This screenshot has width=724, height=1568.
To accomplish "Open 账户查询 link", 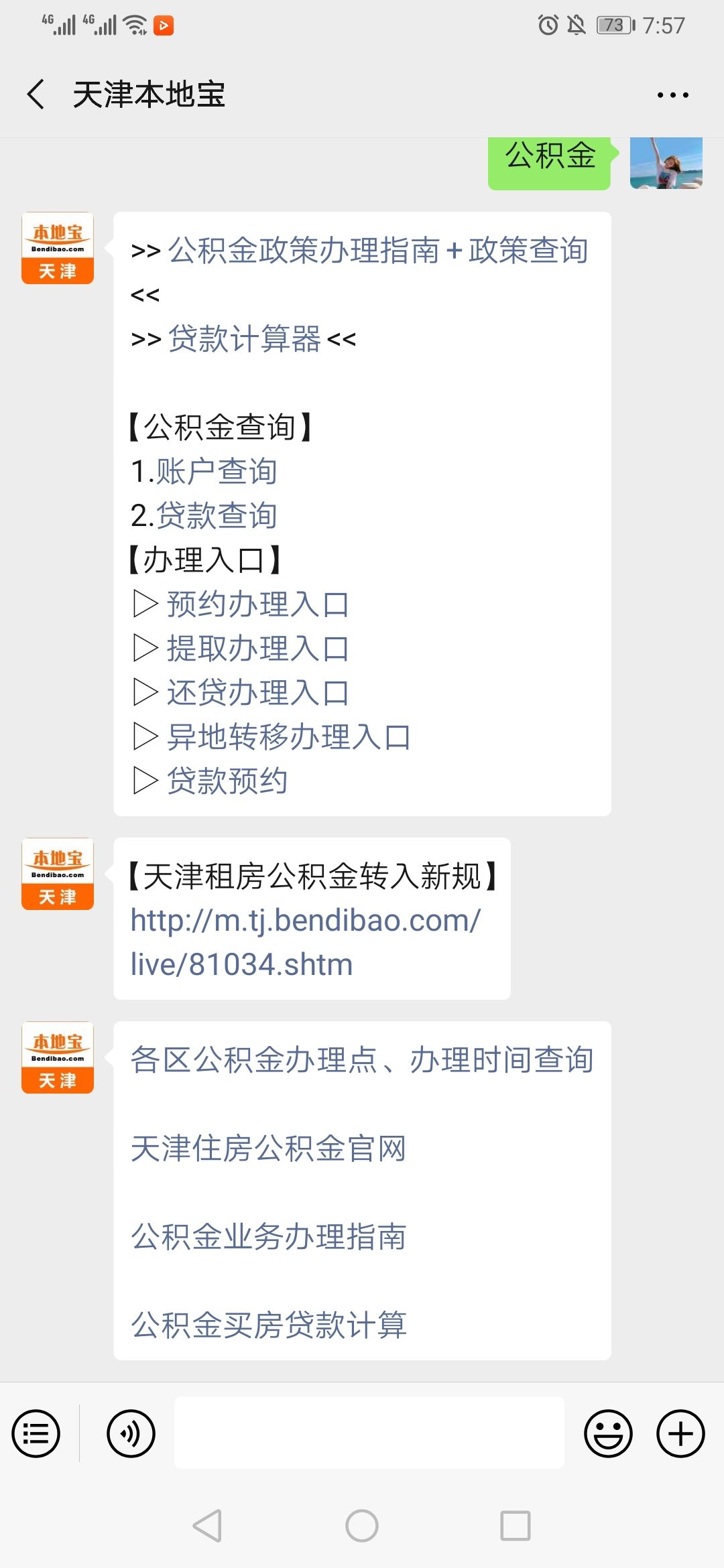I will coord(218,471).
